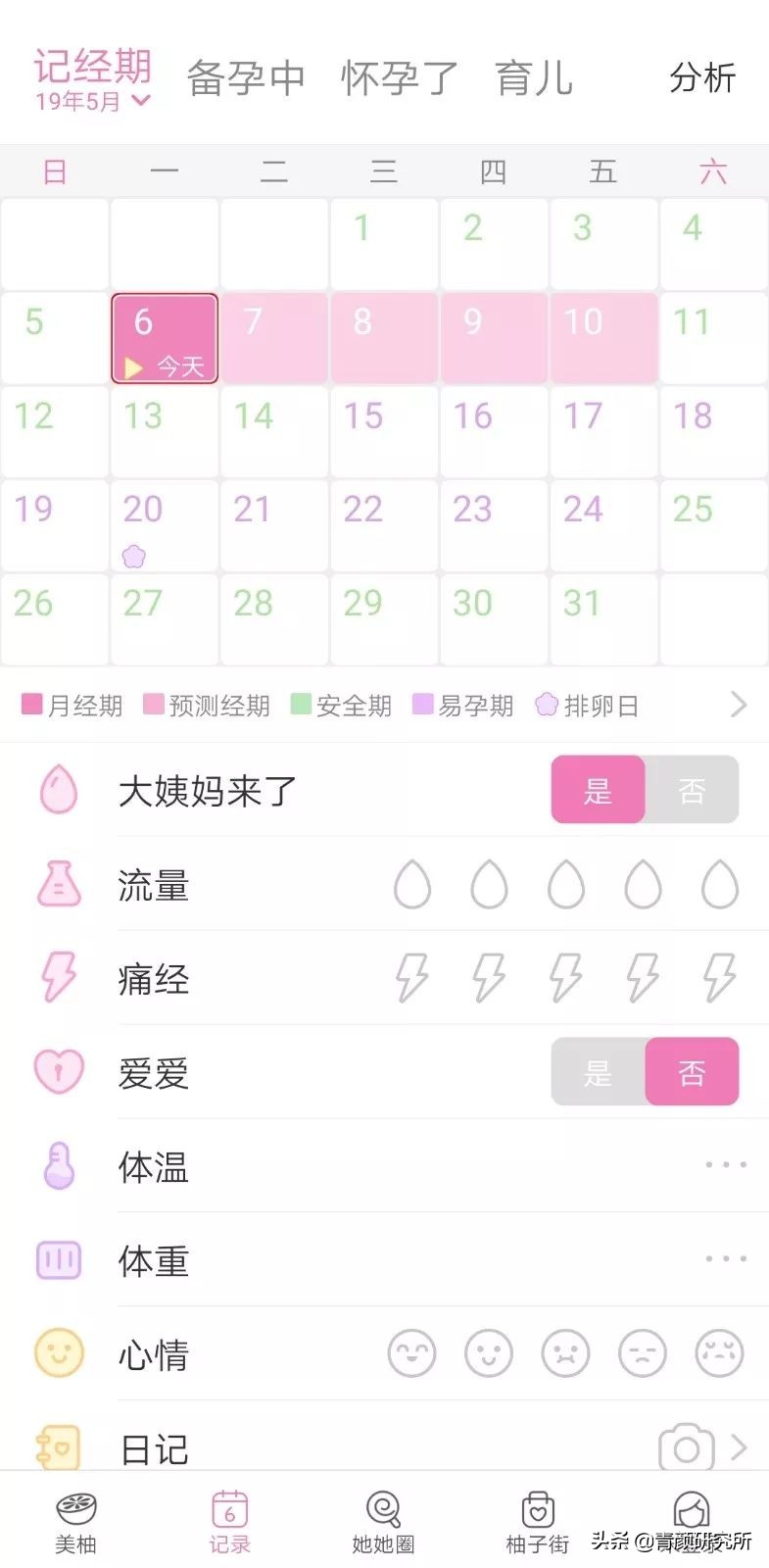The height and width of the screenshot is (1568, 769).
Task: Click the 体重 weight scale icon
Action: pos(56,1260)
